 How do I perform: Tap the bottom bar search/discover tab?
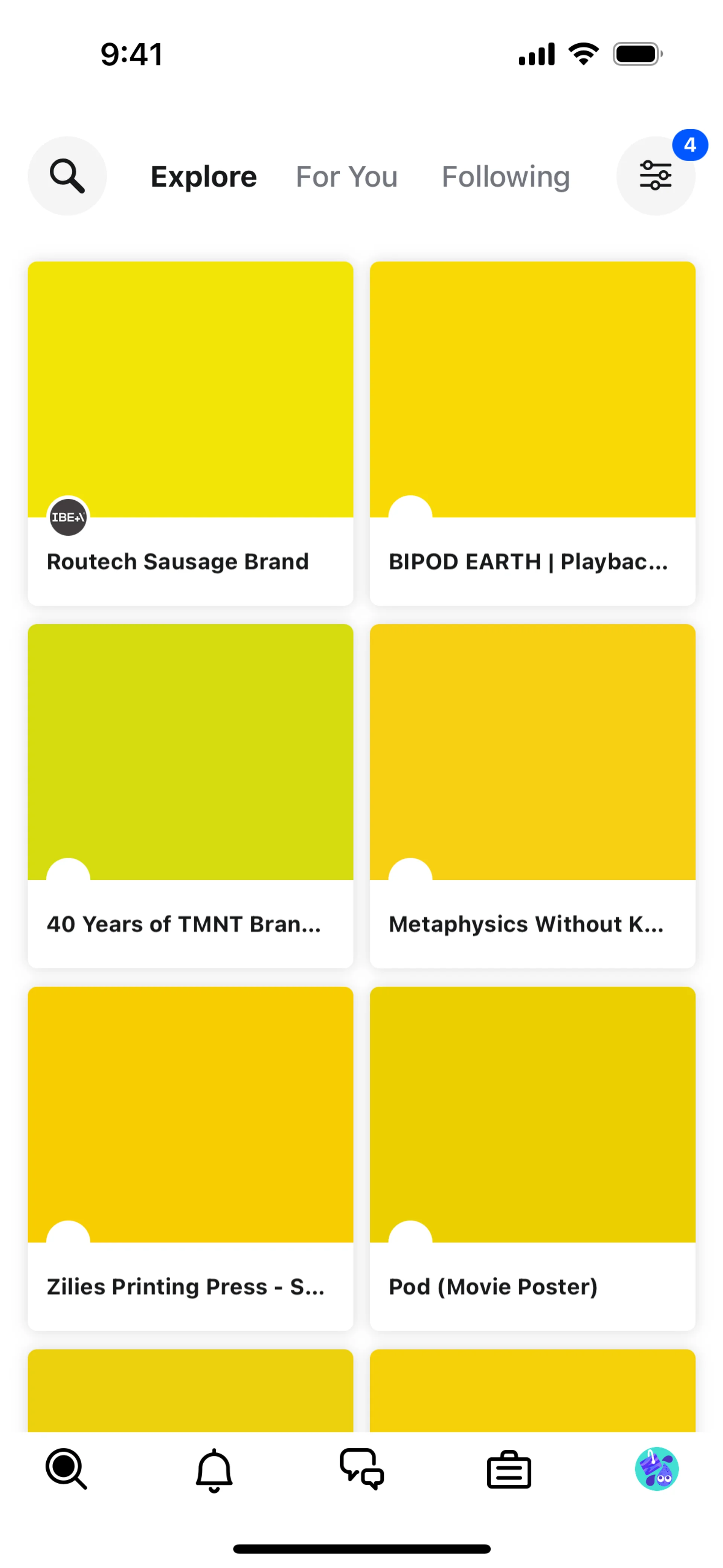pos(66,1469)
